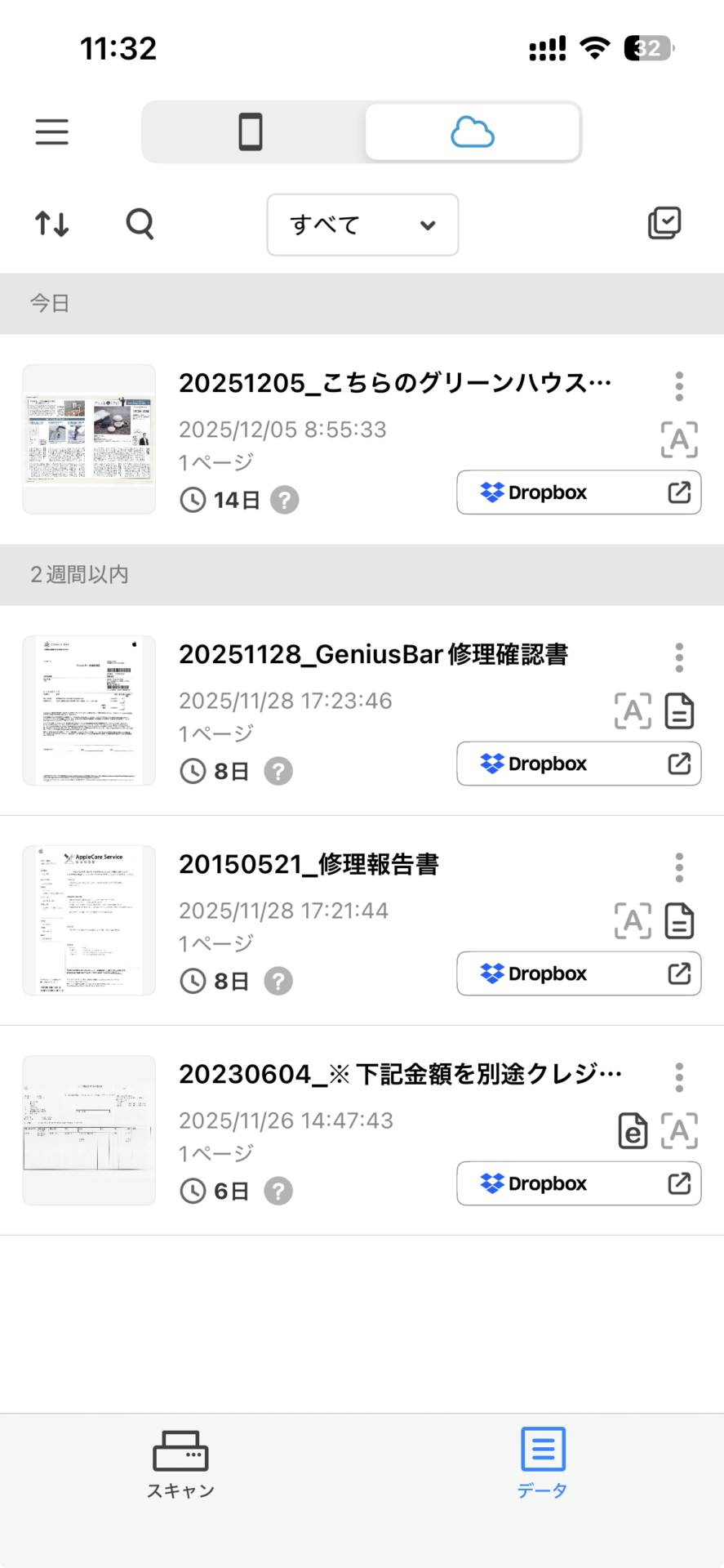Image resolution: width=724 pixels, height=1568 pixels.
Task: Switch to the device storage tab
Action: (251, 132)
